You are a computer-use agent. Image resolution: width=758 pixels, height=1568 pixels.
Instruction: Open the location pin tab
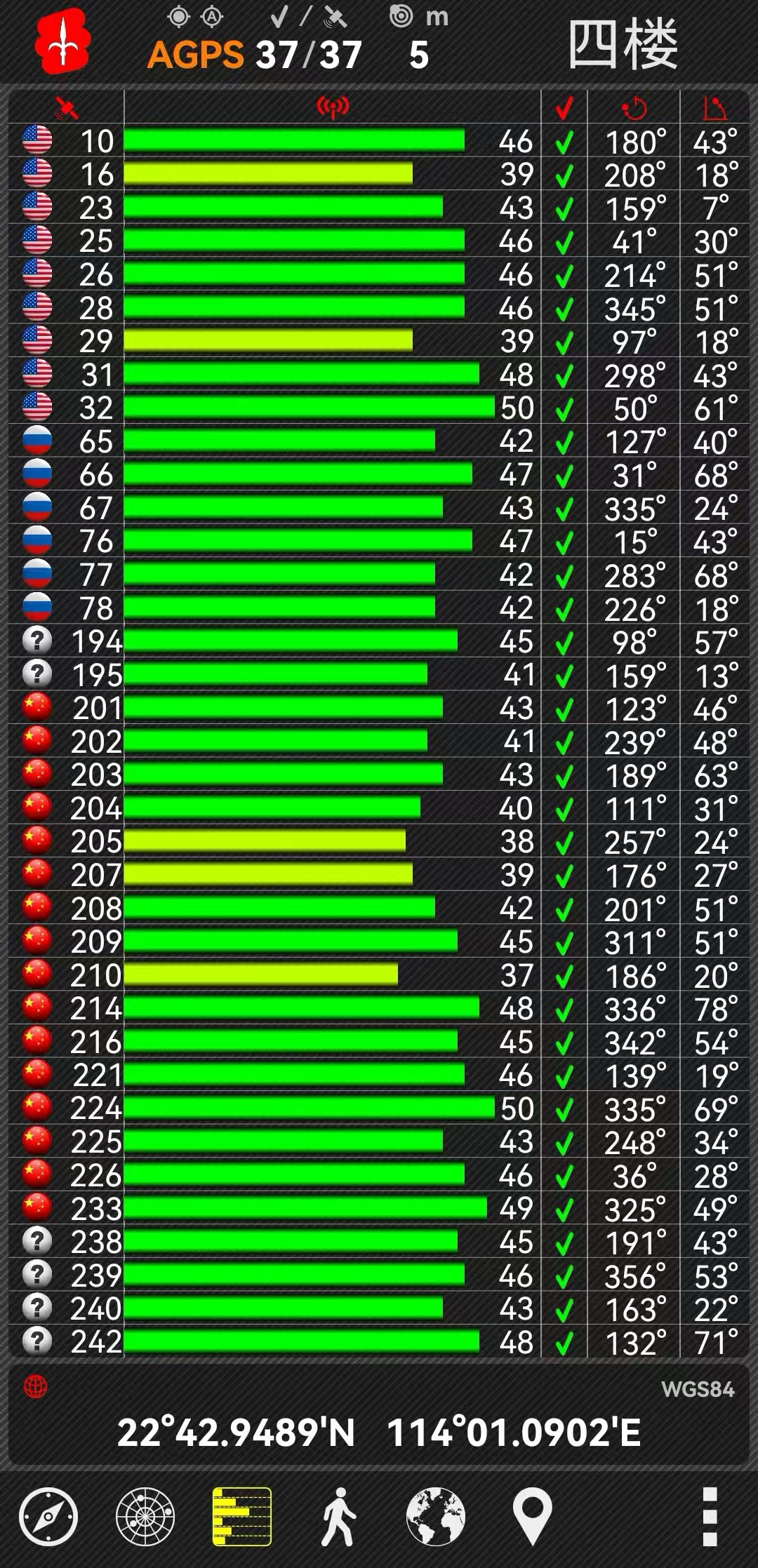pos(532,1516)
